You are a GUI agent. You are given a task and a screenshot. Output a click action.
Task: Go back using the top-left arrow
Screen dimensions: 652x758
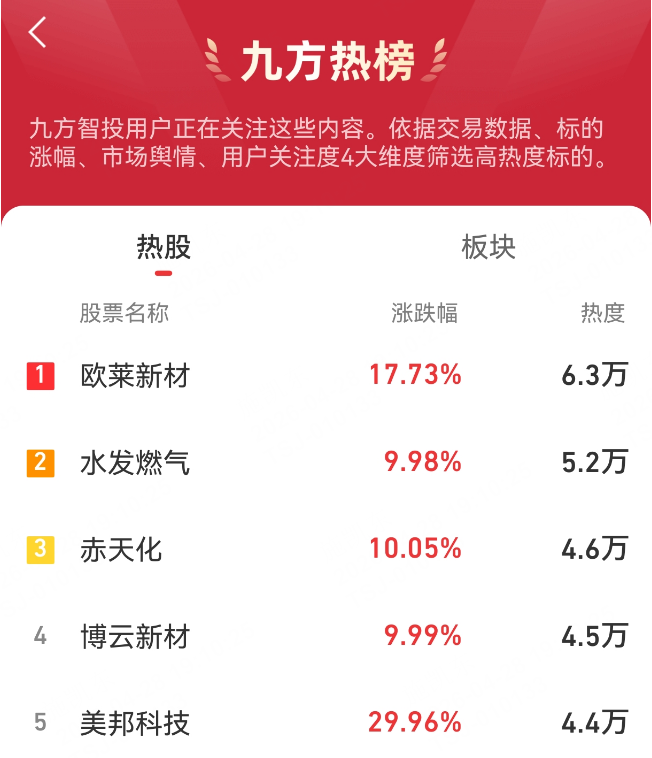[37, 33]
